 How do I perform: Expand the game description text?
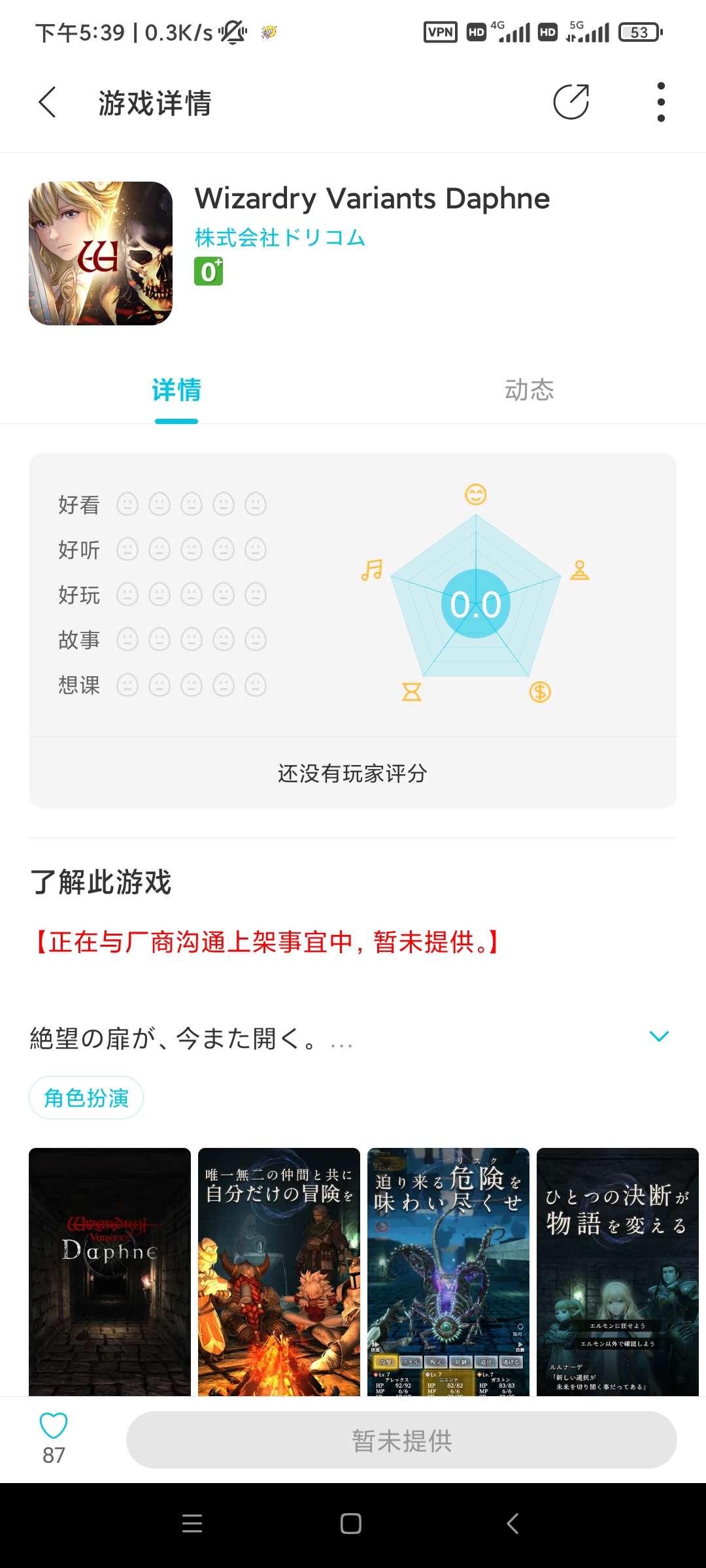coord(659,1036)
